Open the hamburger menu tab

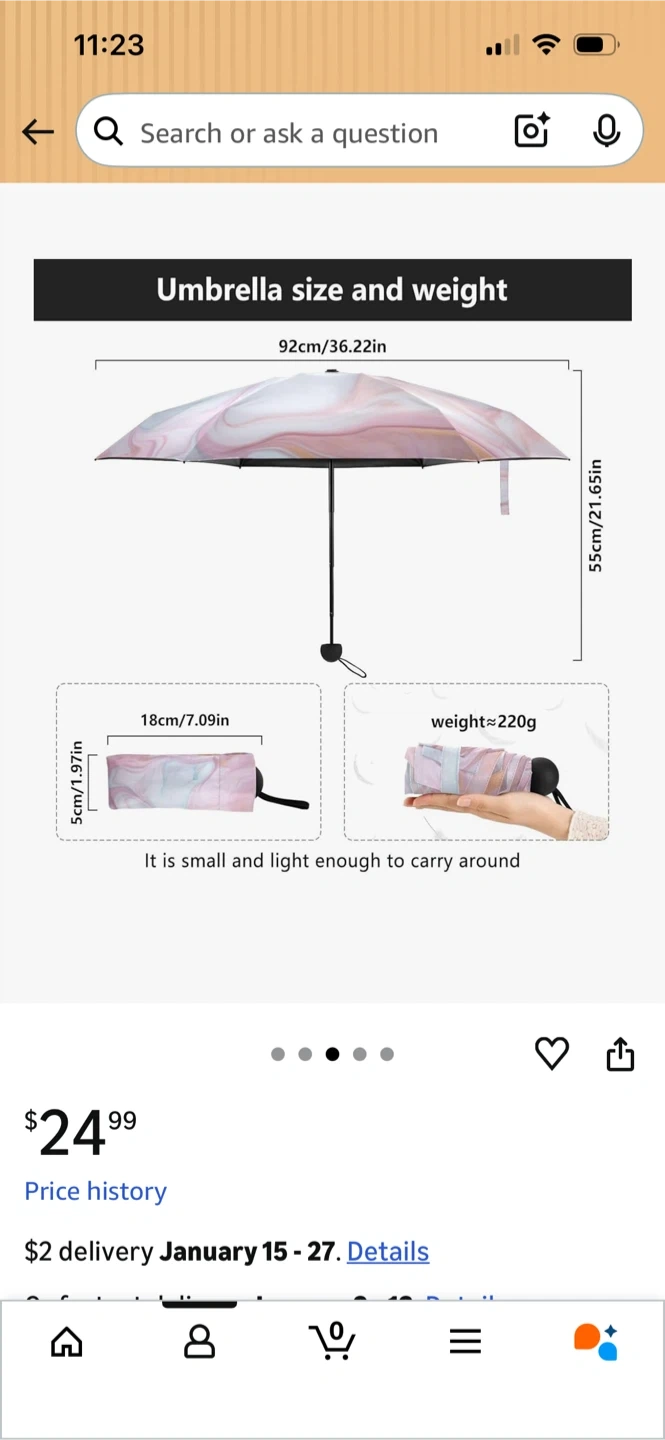click(465, 1341)
